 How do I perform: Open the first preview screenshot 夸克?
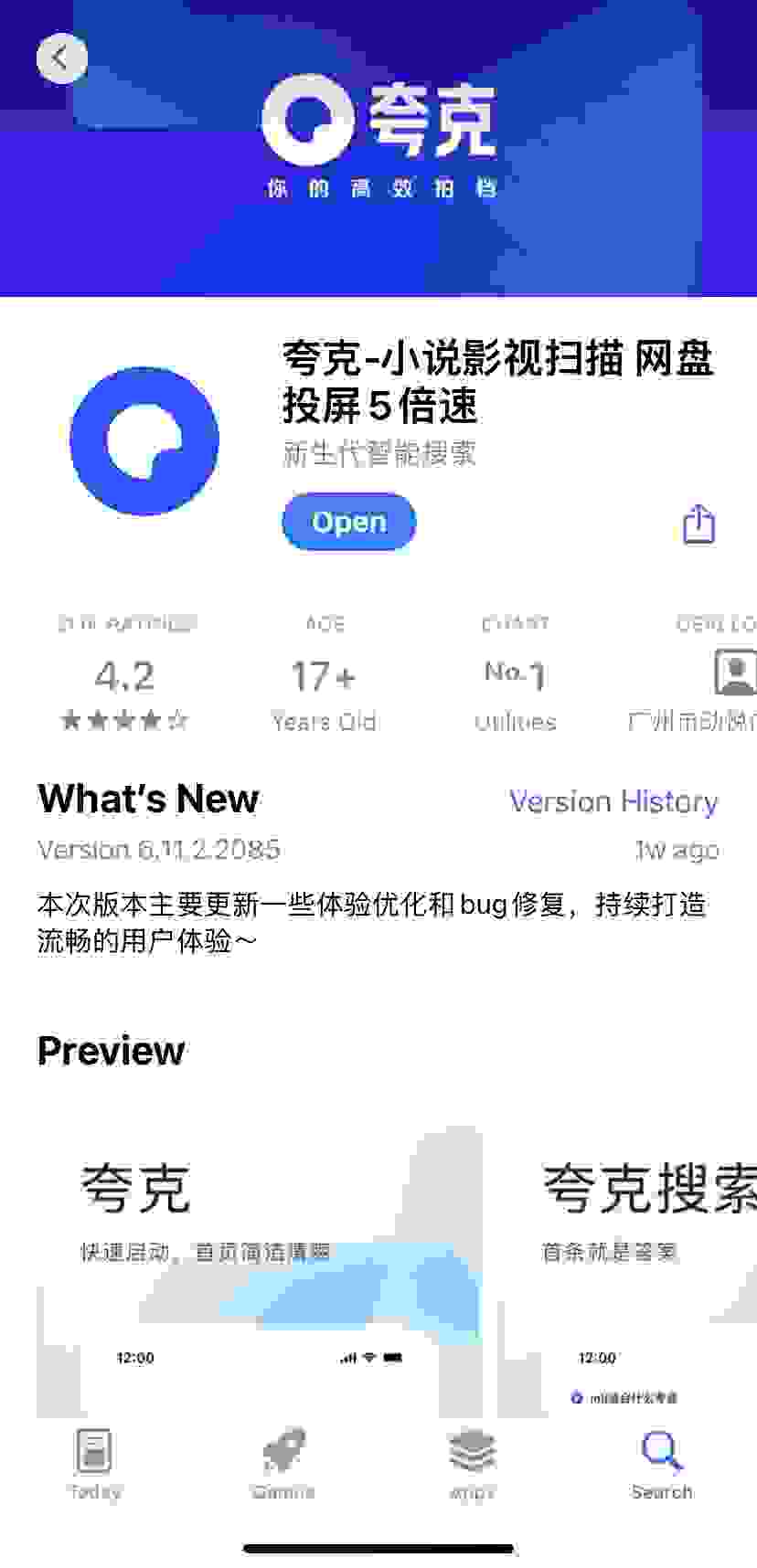tap(260, 1272)
